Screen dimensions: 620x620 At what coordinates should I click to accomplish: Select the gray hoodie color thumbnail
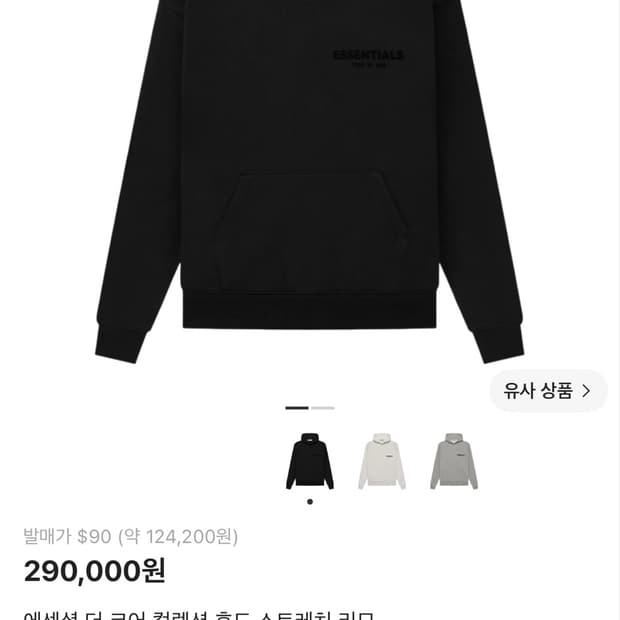point(454,461)
